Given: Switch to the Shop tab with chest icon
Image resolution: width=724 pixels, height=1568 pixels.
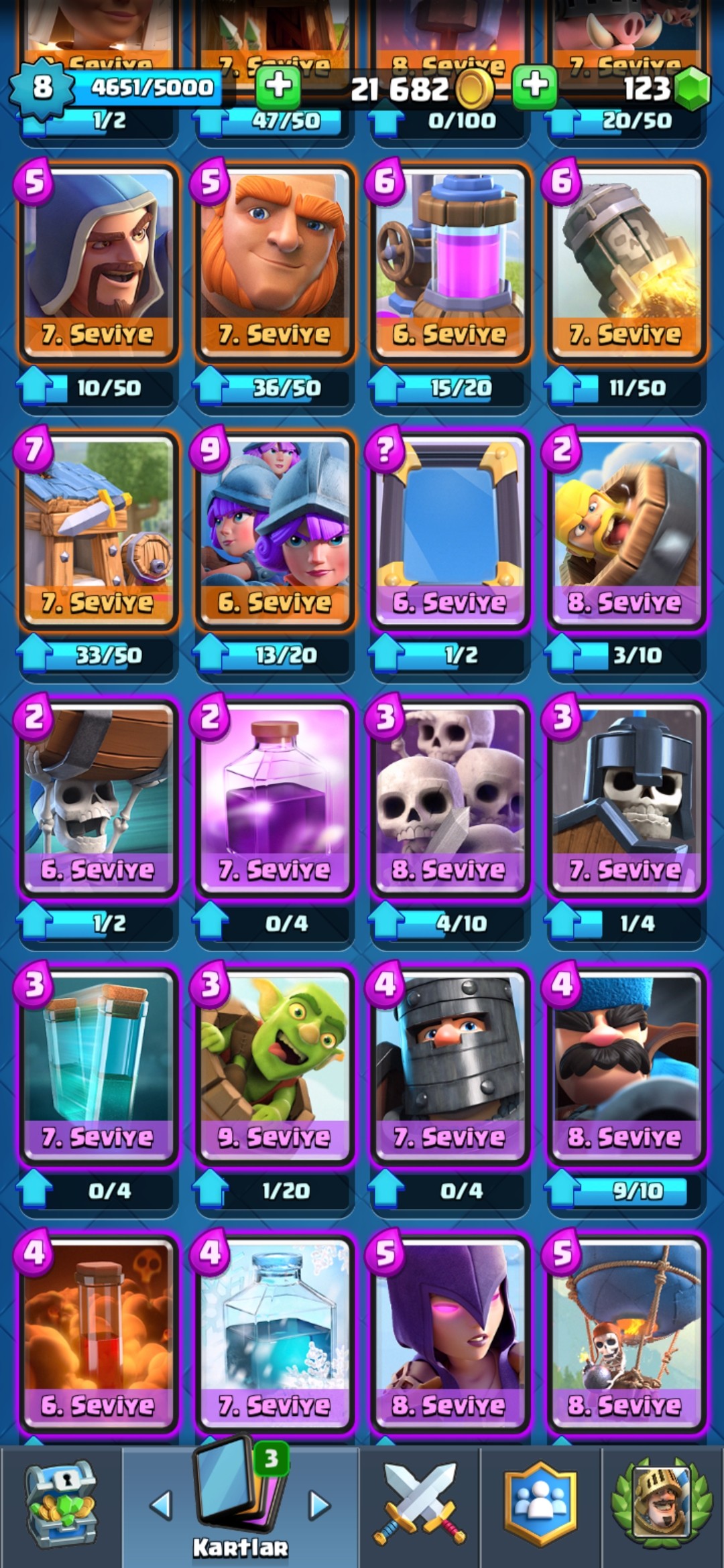Looking at the screenshot, I should click(60, 1504).
